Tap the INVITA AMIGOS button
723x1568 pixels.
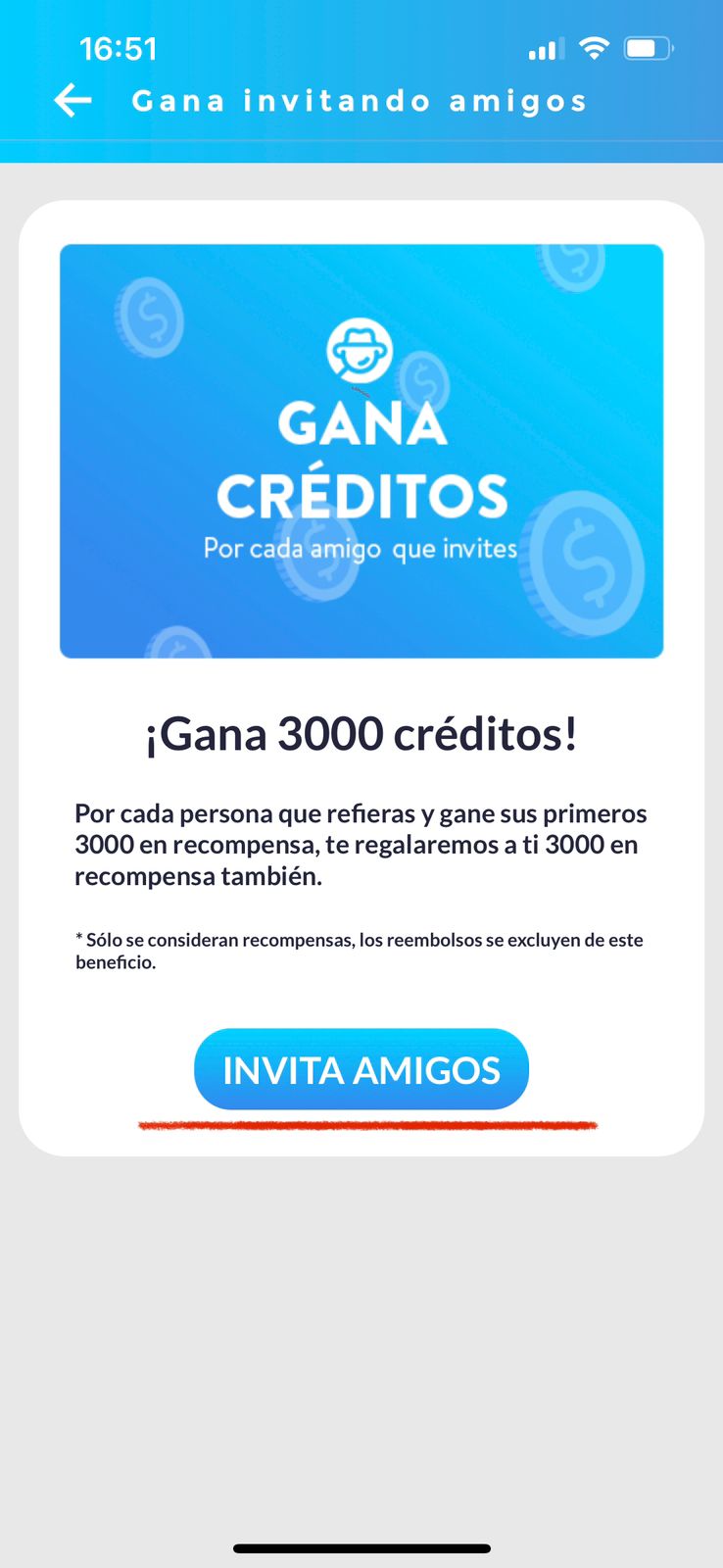click(361, 1069)
